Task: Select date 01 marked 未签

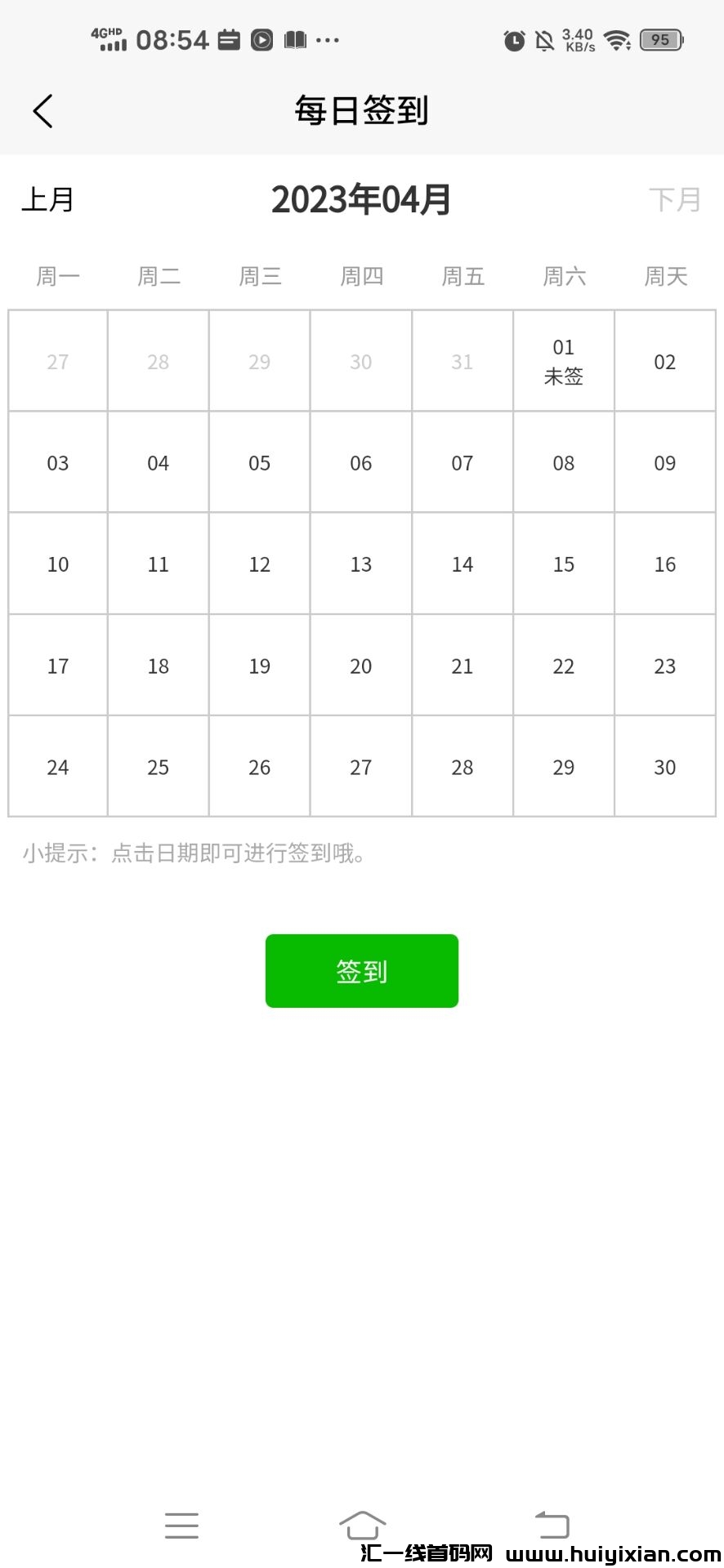Action: (564, 361)
